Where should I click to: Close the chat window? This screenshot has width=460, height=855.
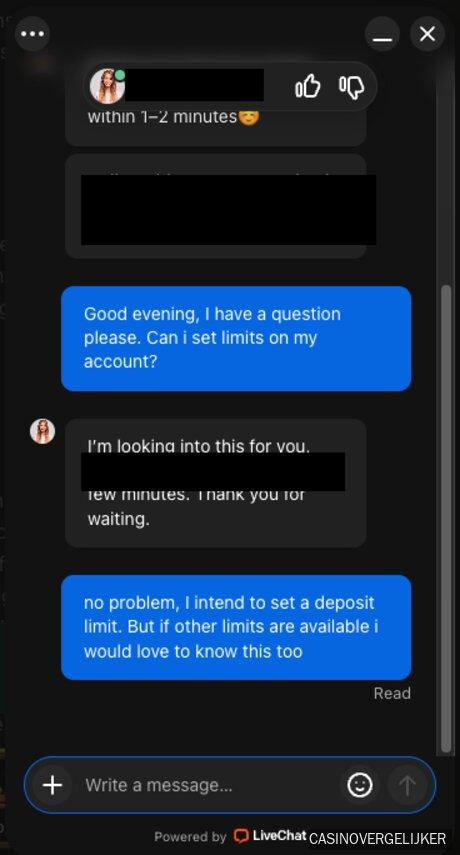point(427,34)
